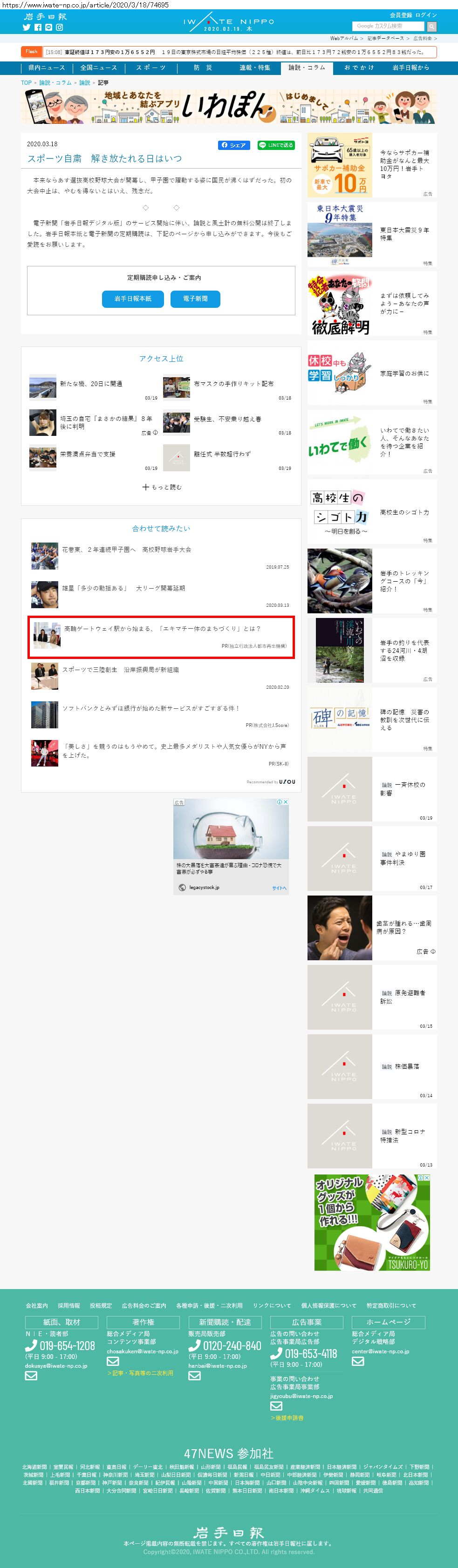The image size is (458, 1568).
Task: Open 個人情報保護について footer link
Action: click(x=328, y=1305)
